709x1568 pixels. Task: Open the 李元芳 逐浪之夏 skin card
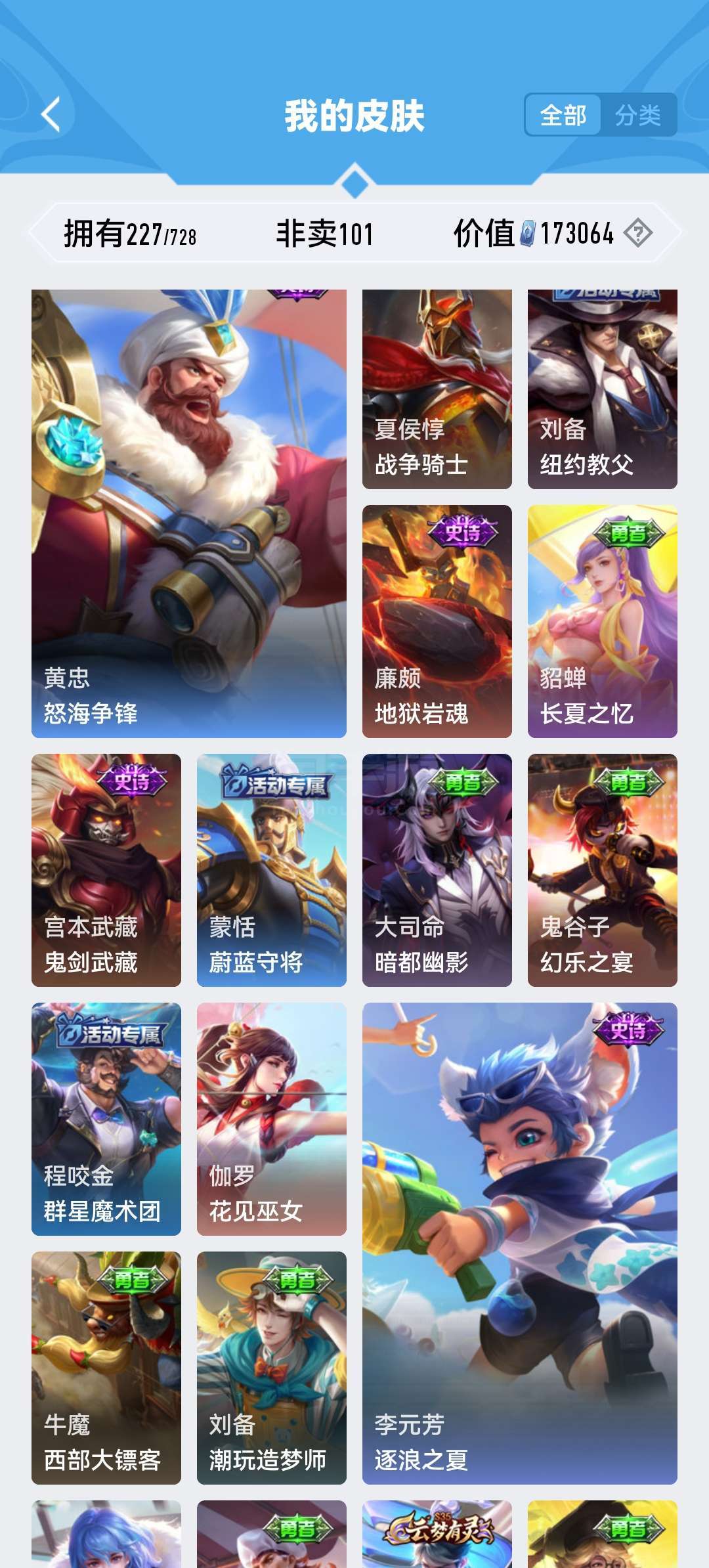pyautogui.click(x=520, y=1244)
